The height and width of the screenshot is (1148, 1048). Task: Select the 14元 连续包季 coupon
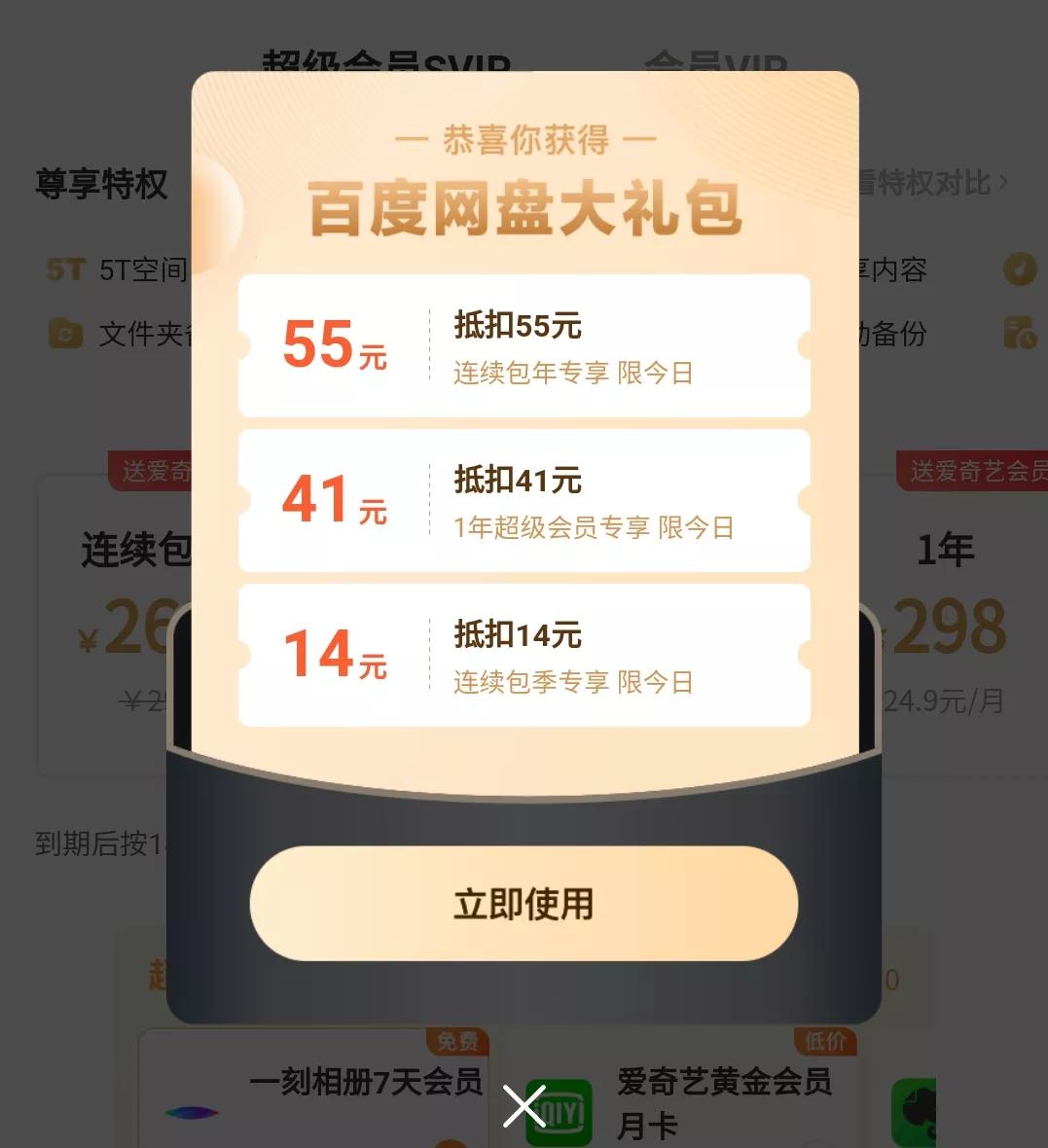pyautogui.click(x=524, y=655)
